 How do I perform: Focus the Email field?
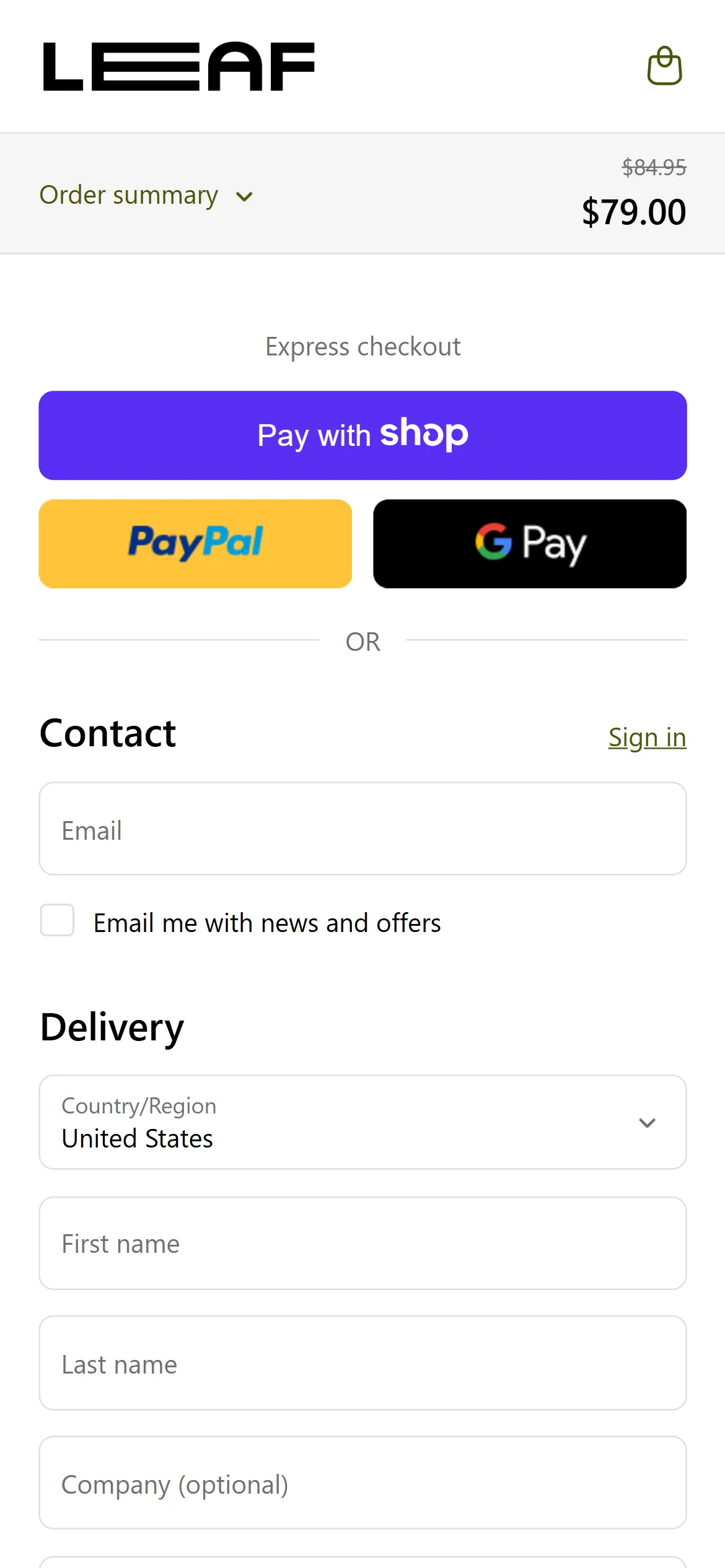362,829
